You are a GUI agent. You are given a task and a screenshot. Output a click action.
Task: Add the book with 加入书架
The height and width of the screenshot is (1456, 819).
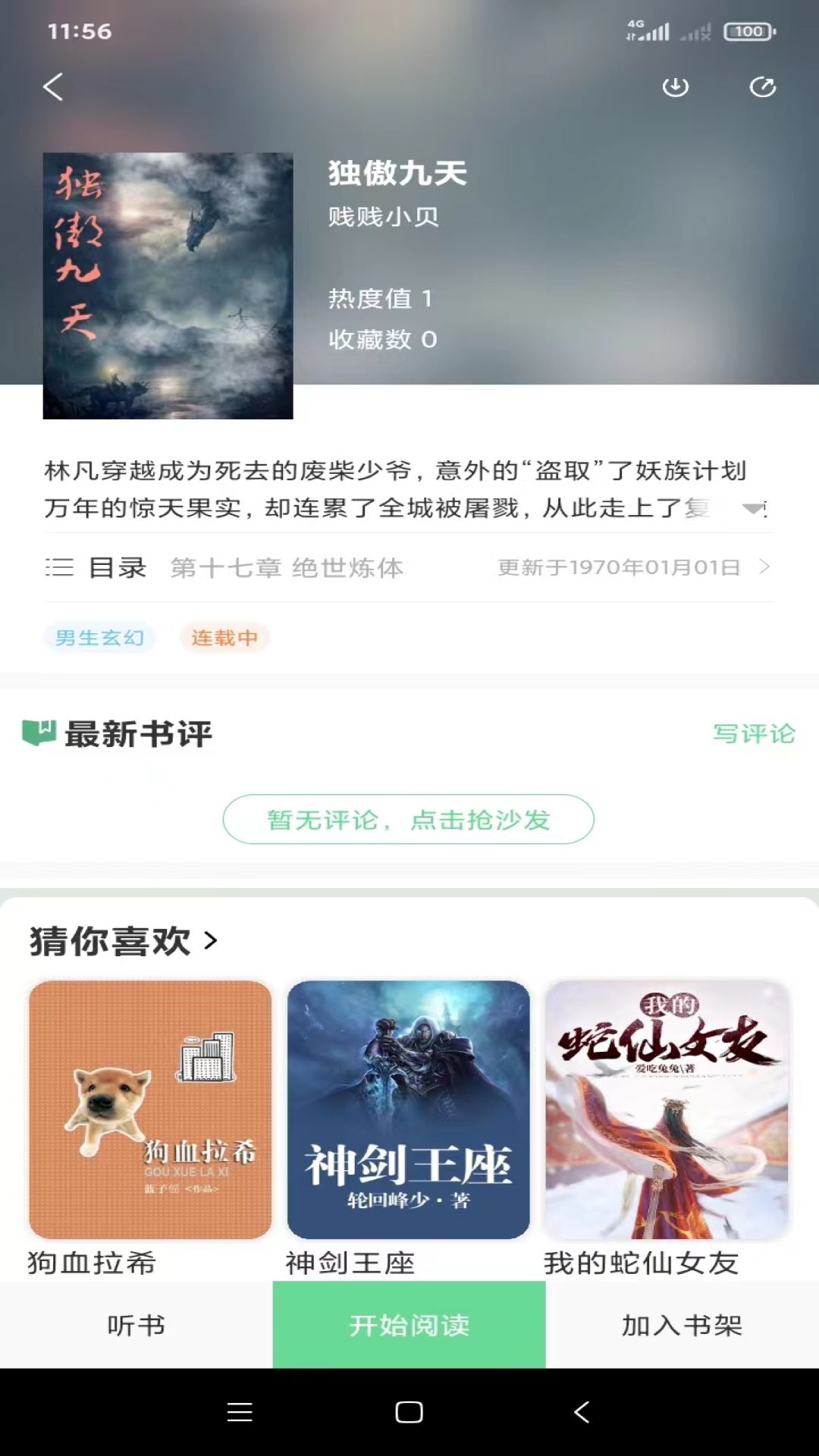682,1325
